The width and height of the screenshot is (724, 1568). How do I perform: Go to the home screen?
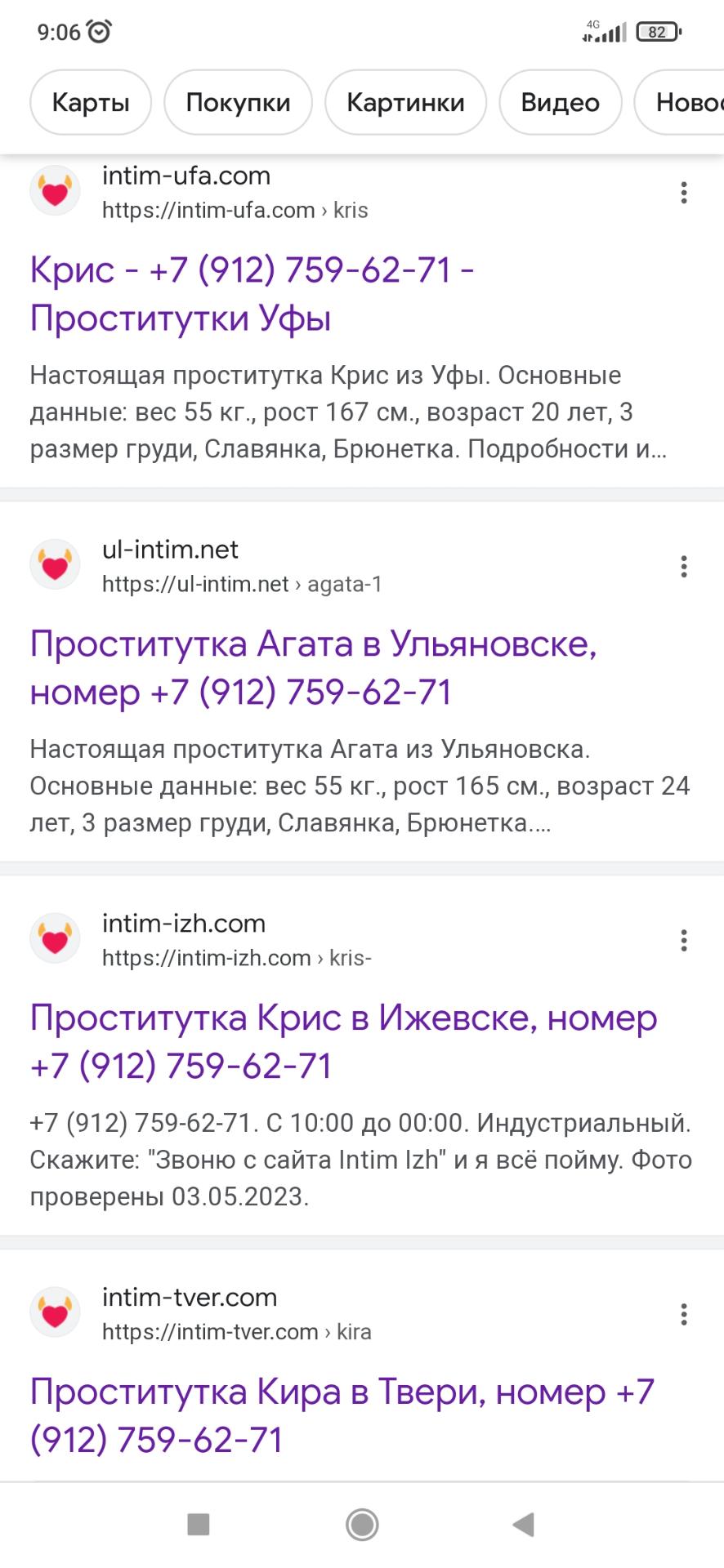[x=362, y=1524]
